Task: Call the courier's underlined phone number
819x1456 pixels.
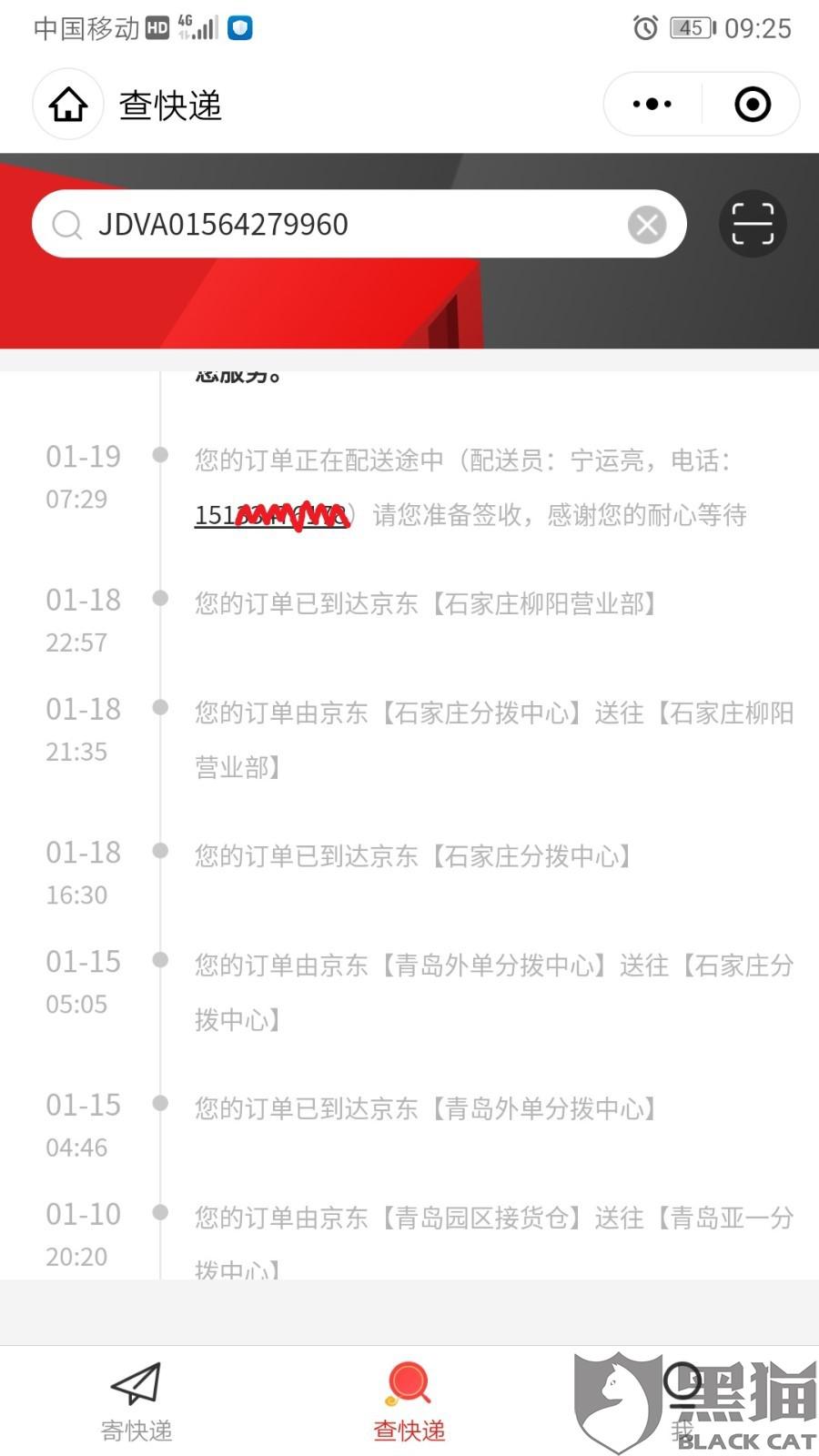Action: click(x=271, y=515)
